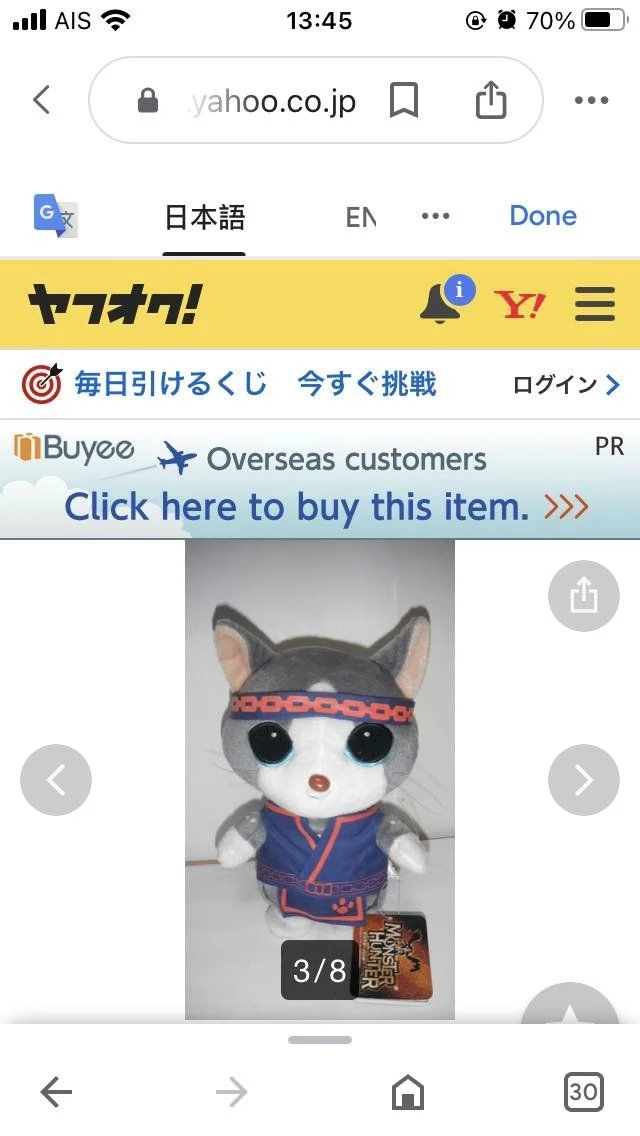640x1136 pixels.
Task: Show the previous product photo
Action: pos(56,780)
